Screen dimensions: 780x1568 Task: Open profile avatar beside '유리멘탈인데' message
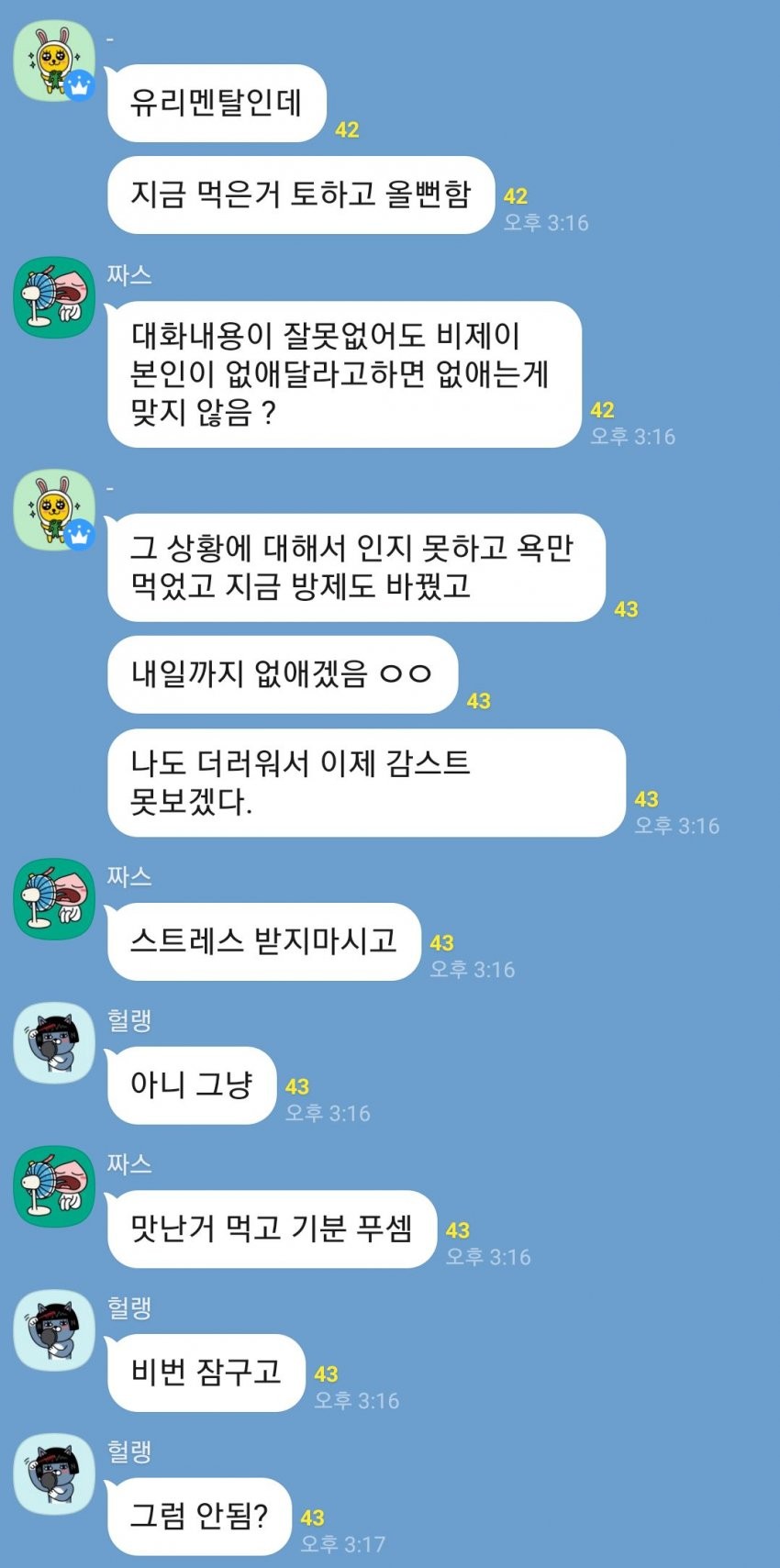54,61
